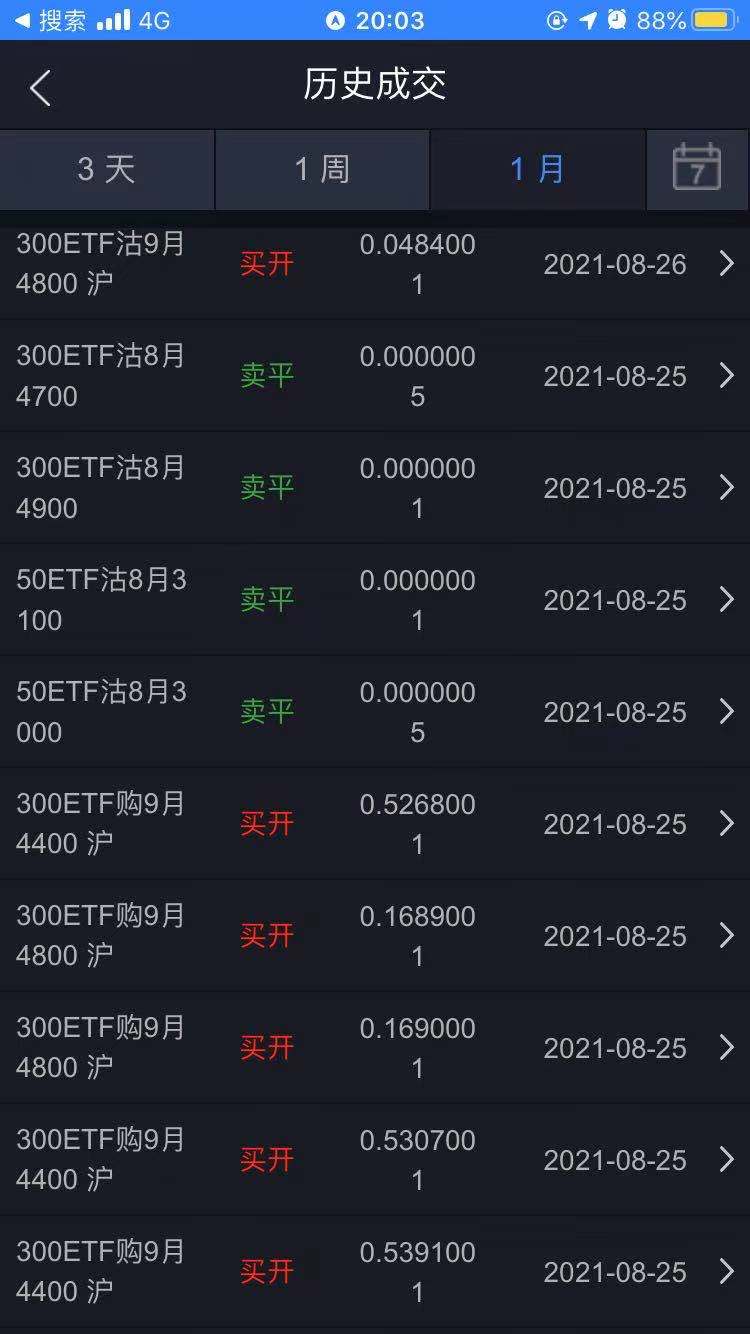The height and width of the screenshot is (1334, 750).
Task: Open 50ETF沽8月3100 卖平 trade record
Action: pos(375,600)
